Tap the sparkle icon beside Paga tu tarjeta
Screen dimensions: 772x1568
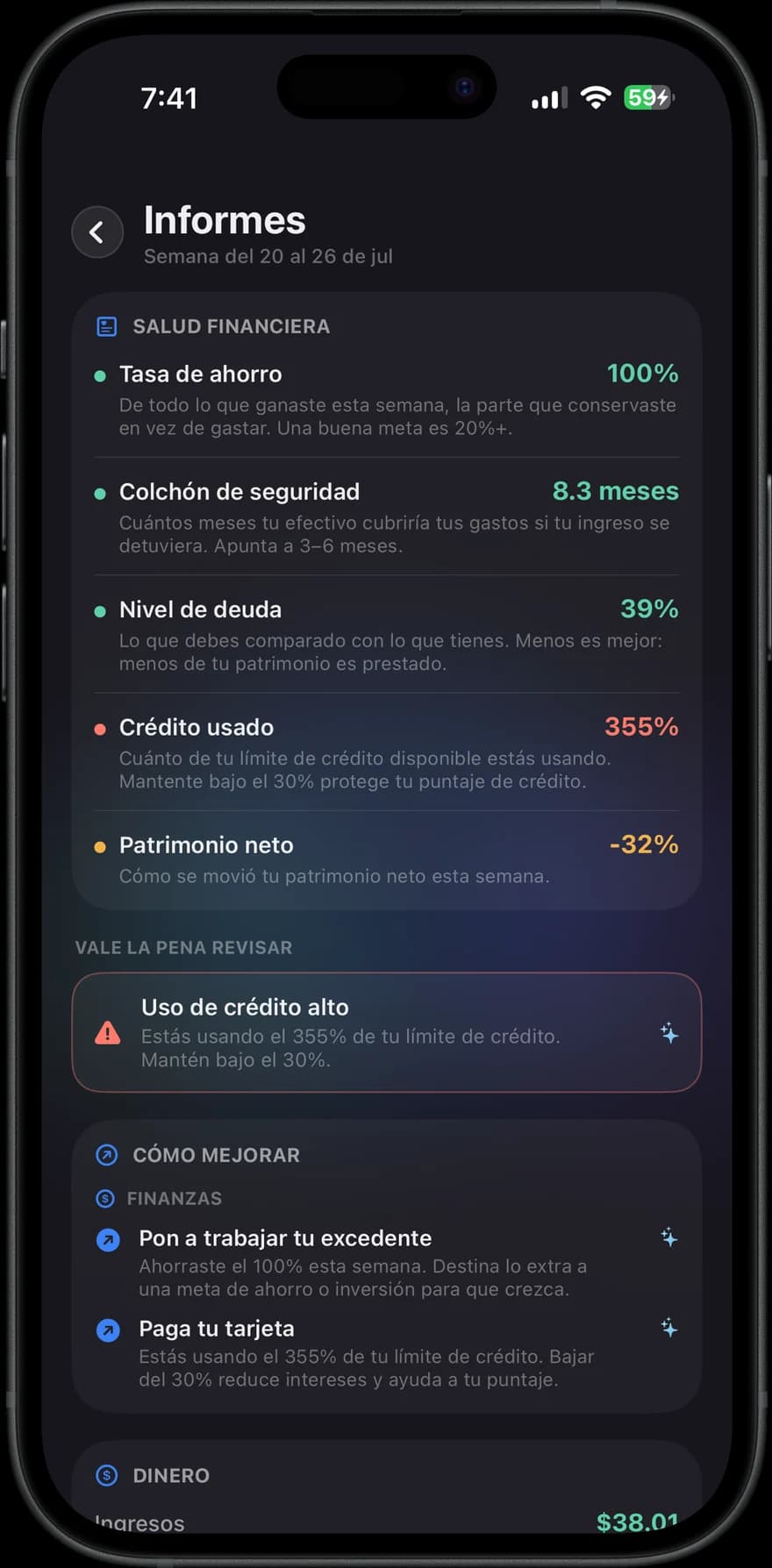tap(669, 1328)
